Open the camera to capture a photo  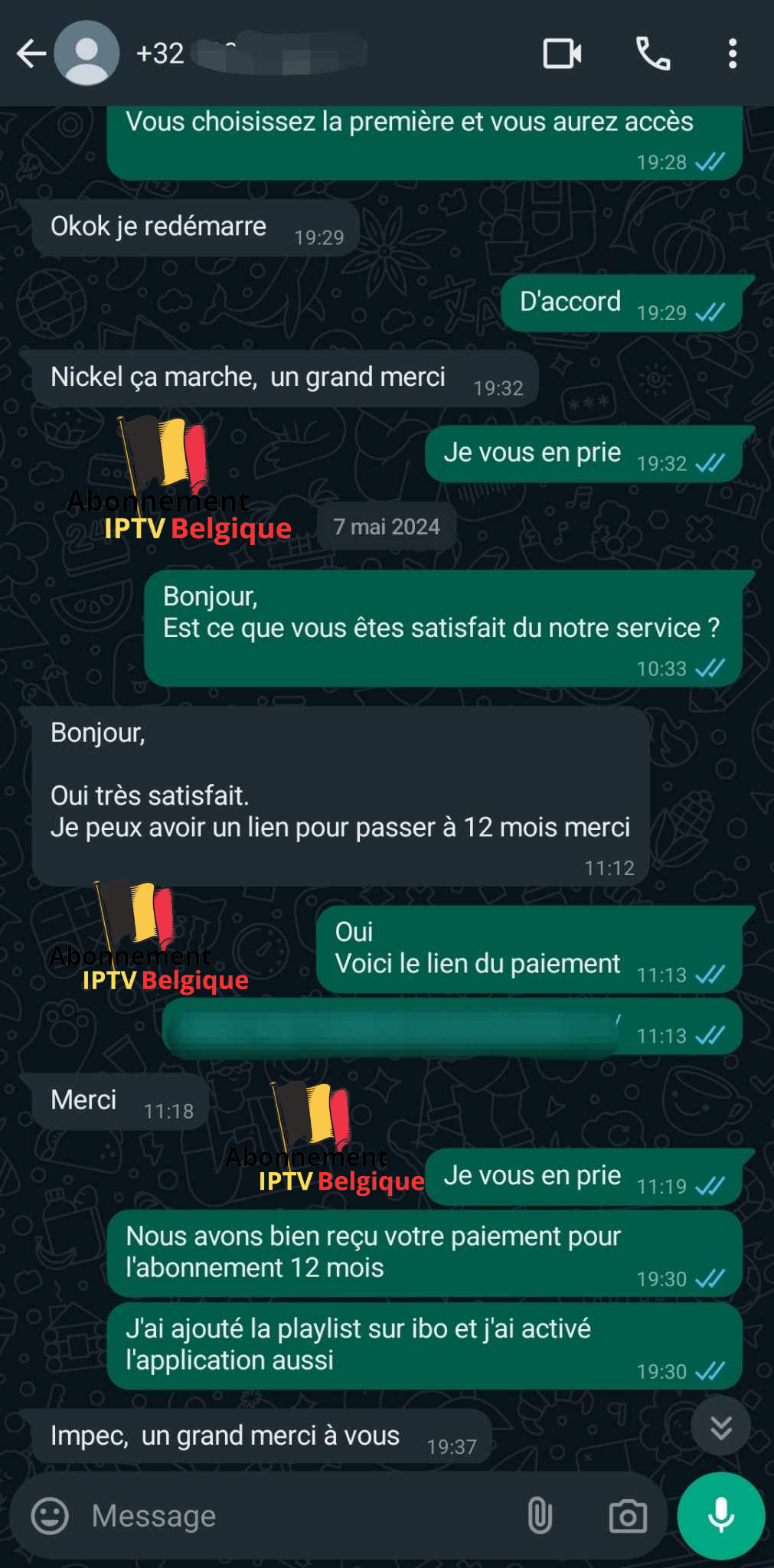[x=628, y=1515]
